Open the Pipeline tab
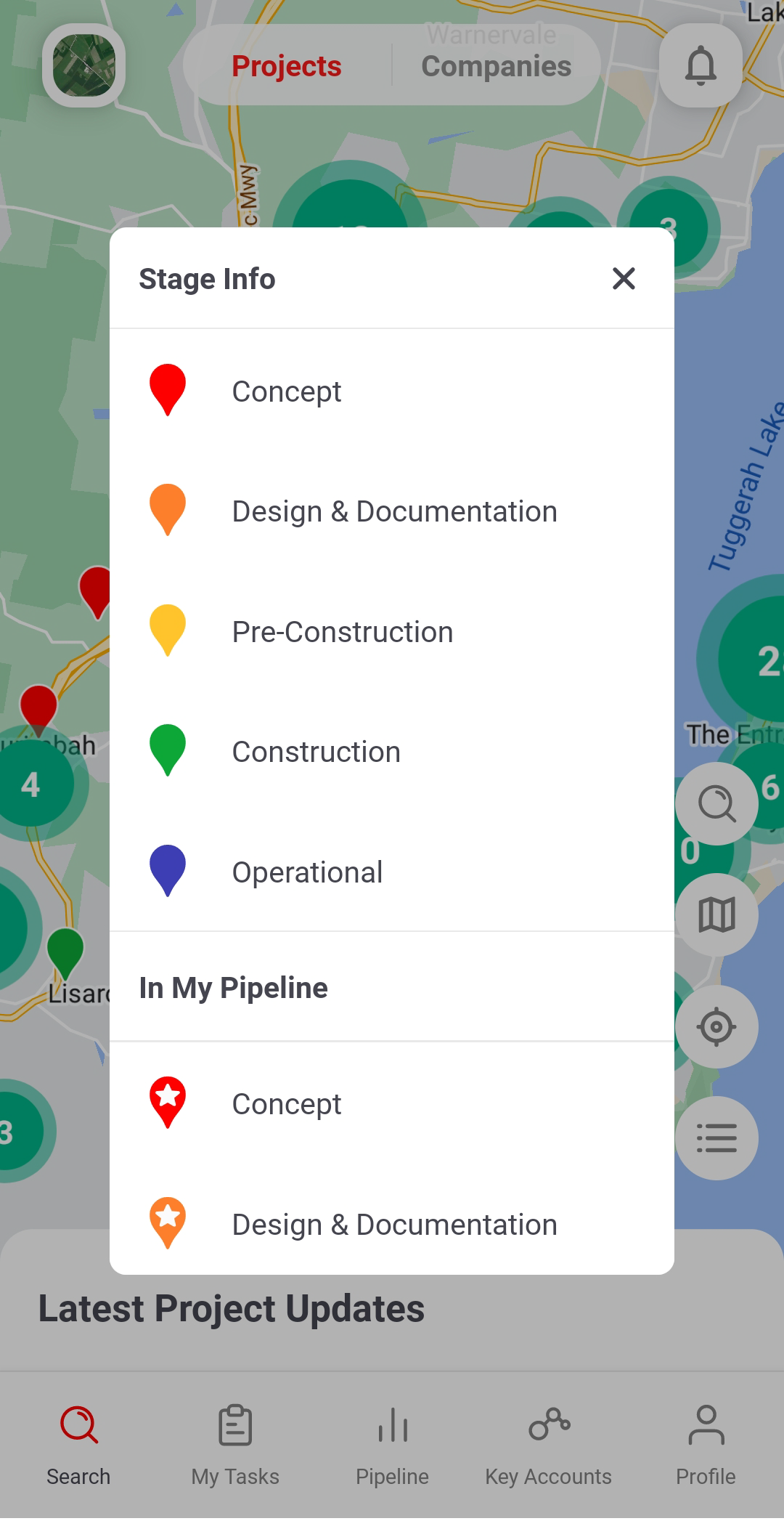Viewport: 784px width, 1529px height. pos(392,1445)
